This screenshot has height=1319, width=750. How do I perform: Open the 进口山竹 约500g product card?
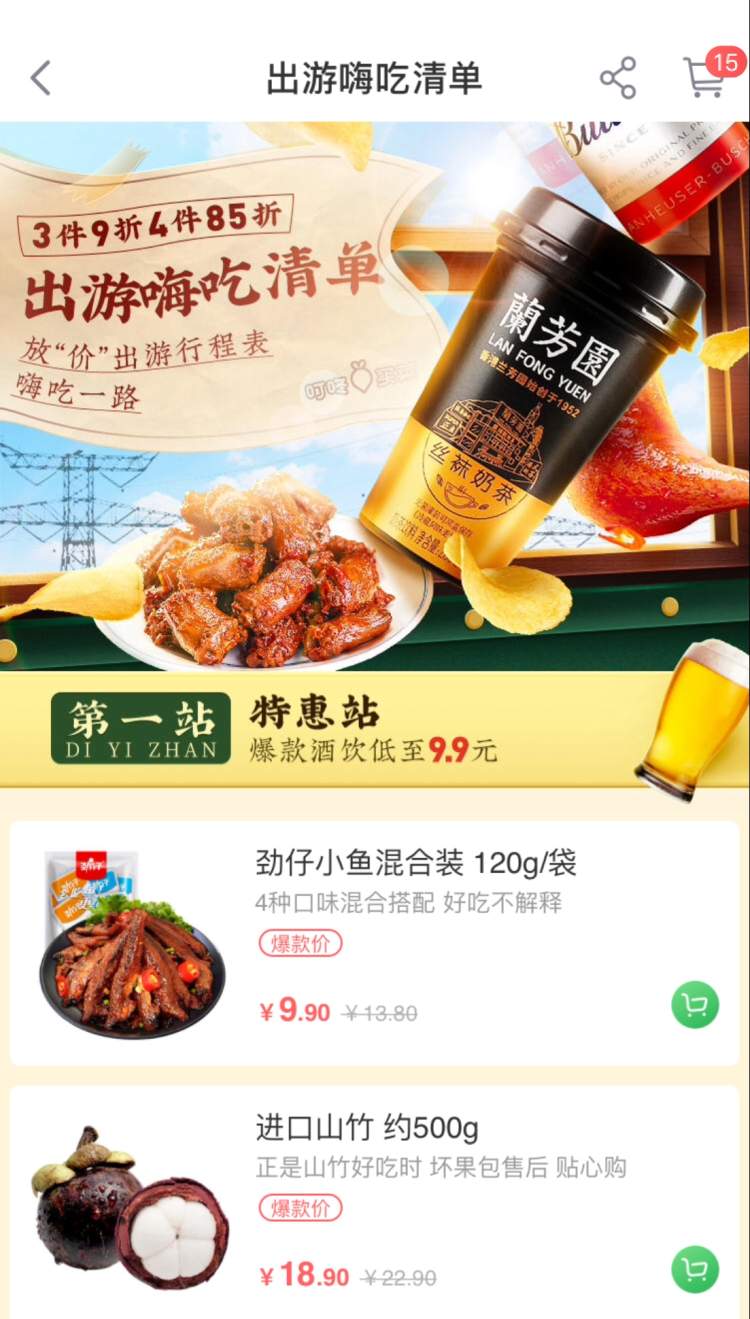[x=375, y=1203]
